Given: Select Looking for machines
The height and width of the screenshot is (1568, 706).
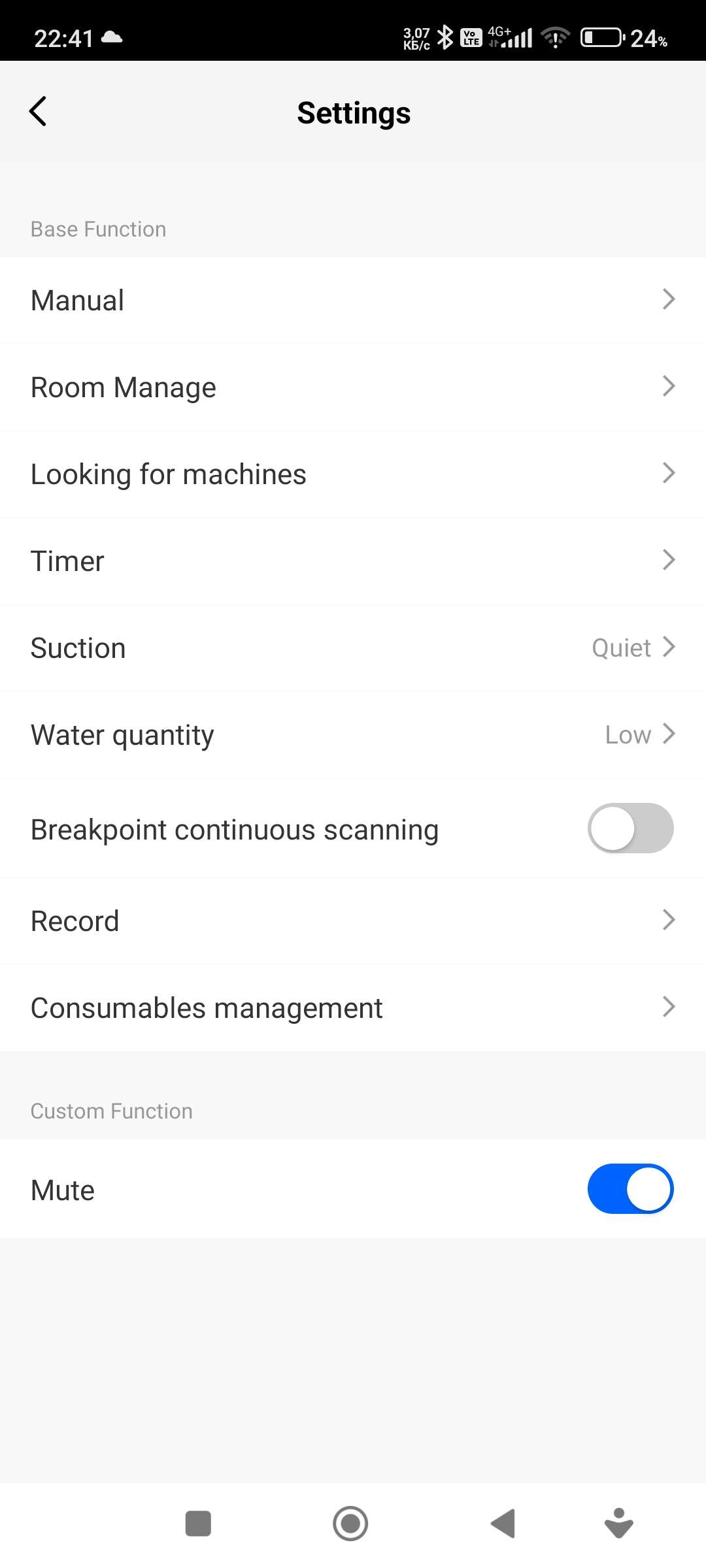Looking at the screenshot, I should point(353,474).
